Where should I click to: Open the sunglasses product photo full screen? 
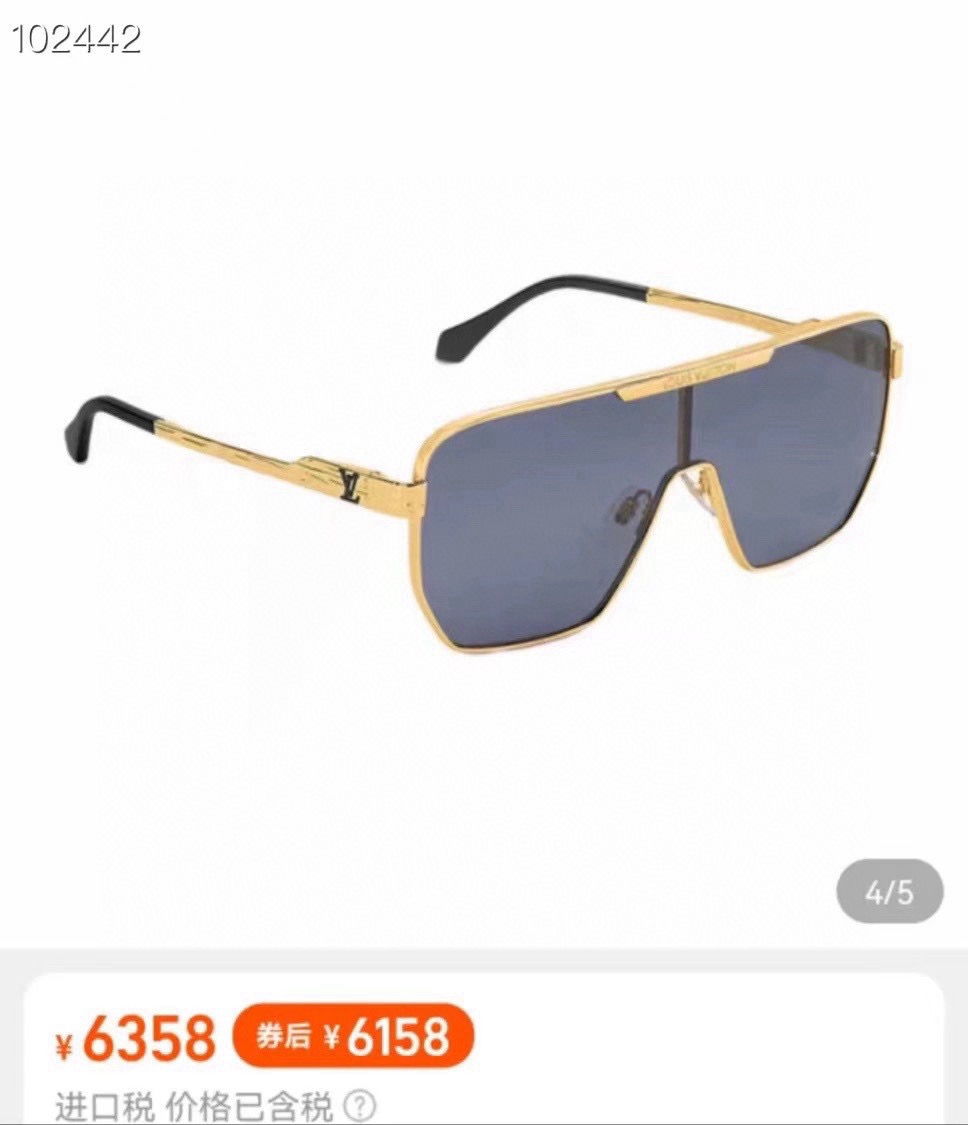click(x=487, y=460)
